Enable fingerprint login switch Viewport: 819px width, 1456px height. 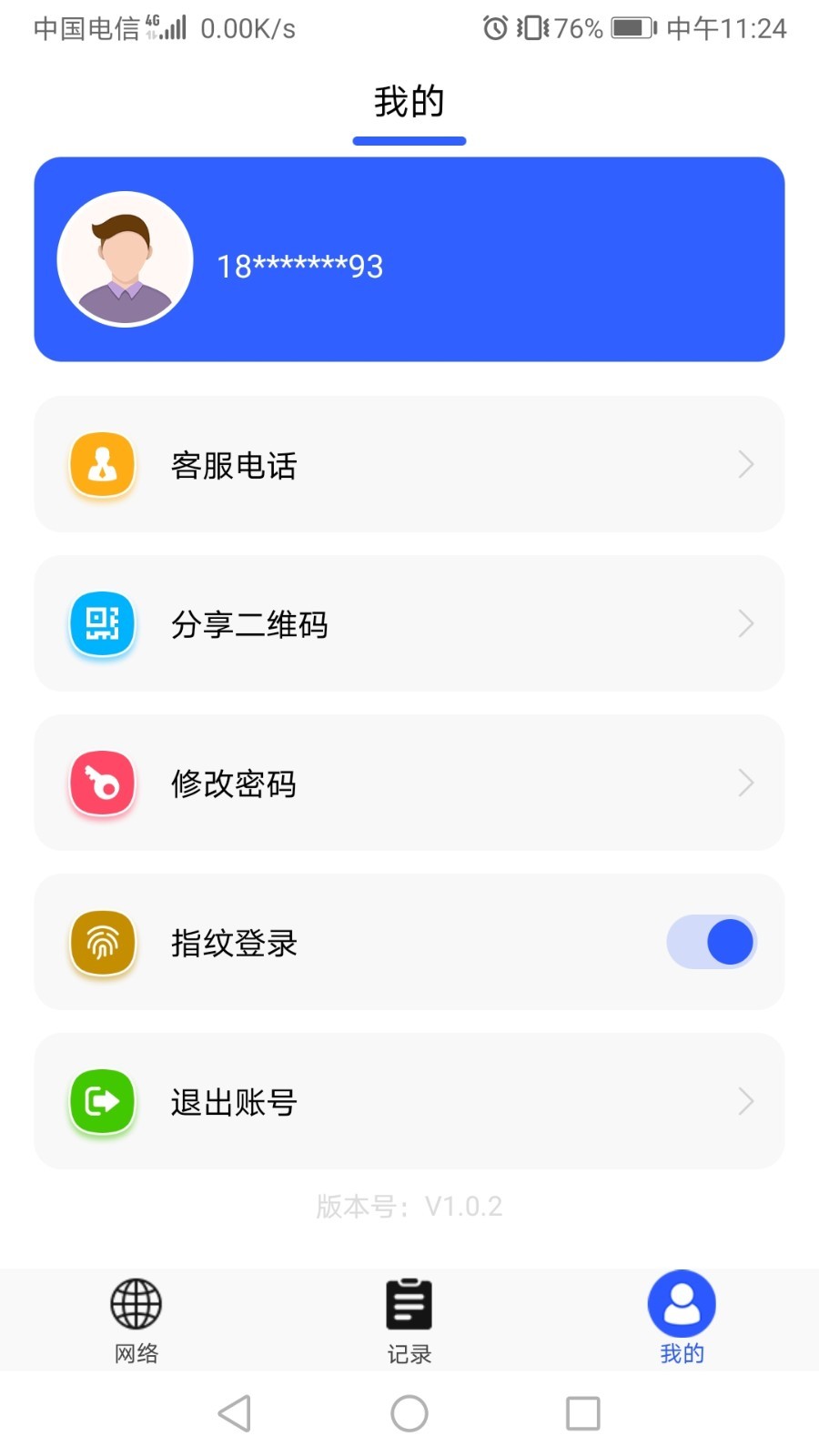(x=711, y=943)
